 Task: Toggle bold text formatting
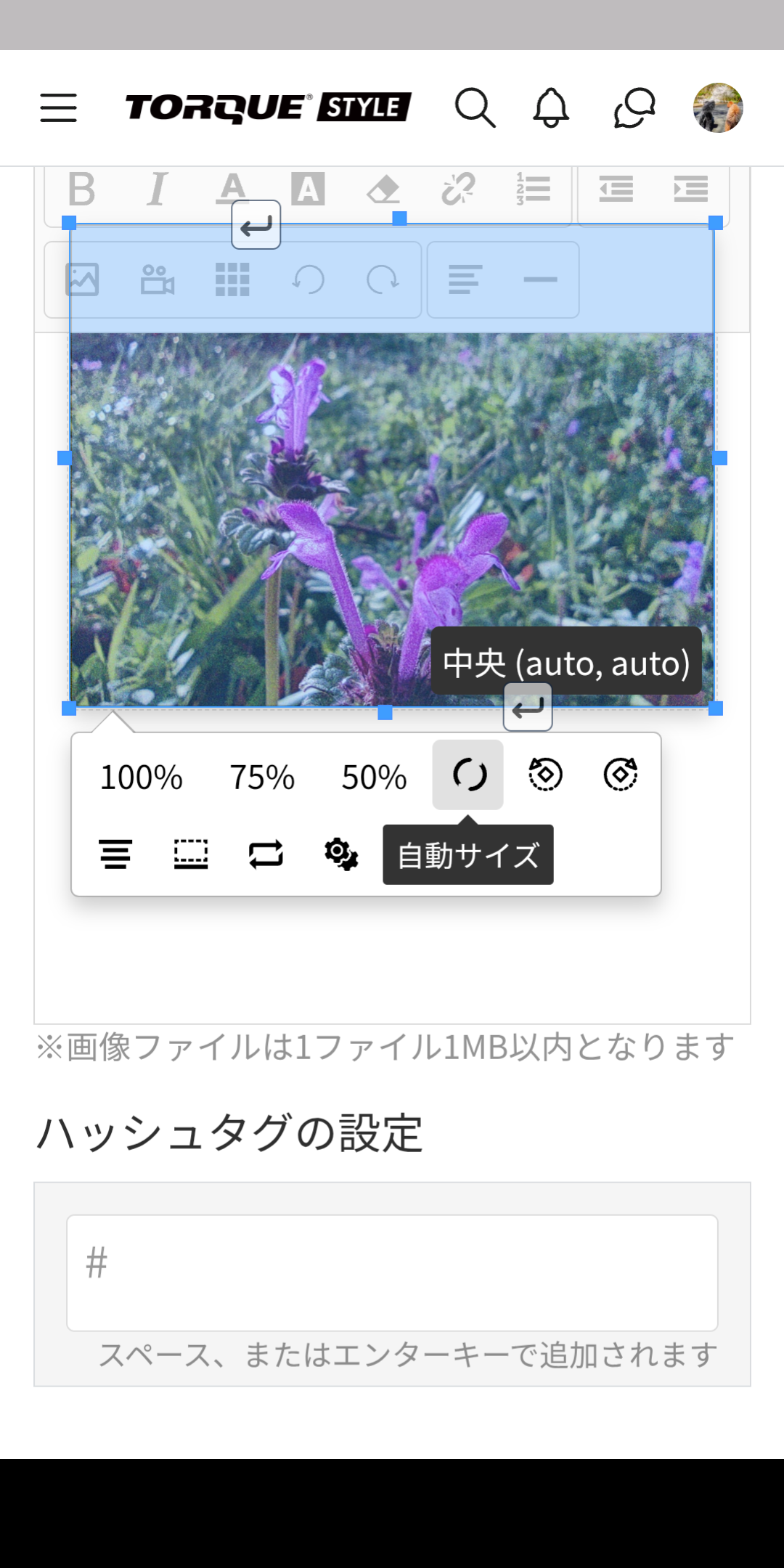point(81,190)
